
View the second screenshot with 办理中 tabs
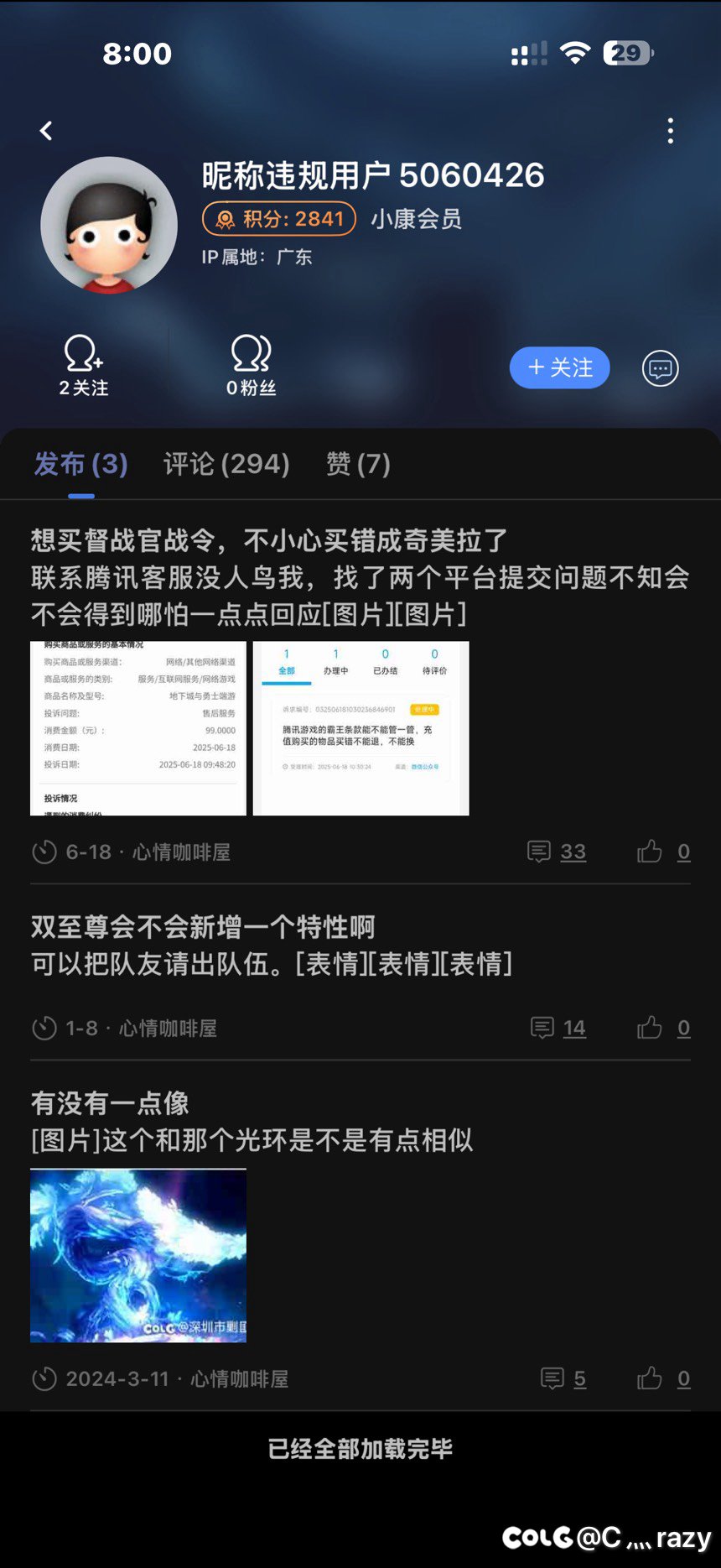(360, 728)
